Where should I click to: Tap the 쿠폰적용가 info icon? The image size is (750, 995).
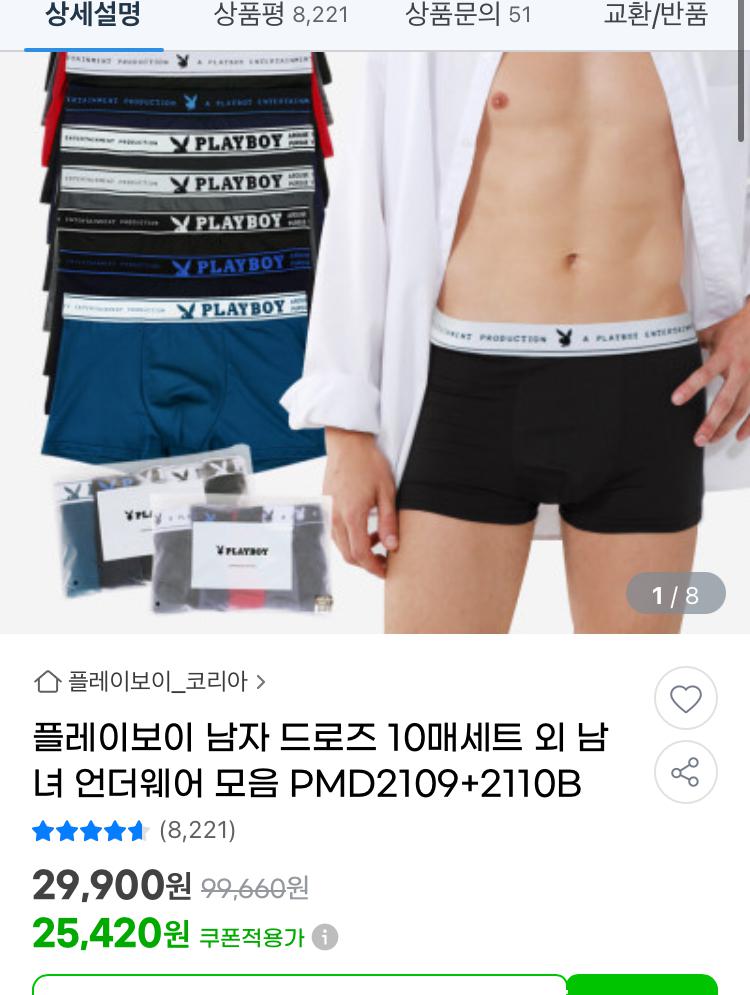(325, 937)
